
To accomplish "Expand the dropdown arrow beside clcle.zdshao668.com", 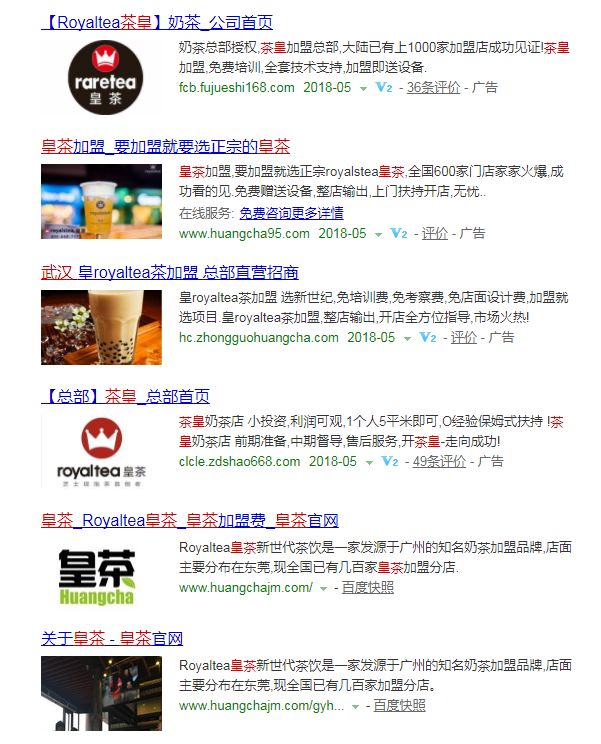I will [370, 463].
